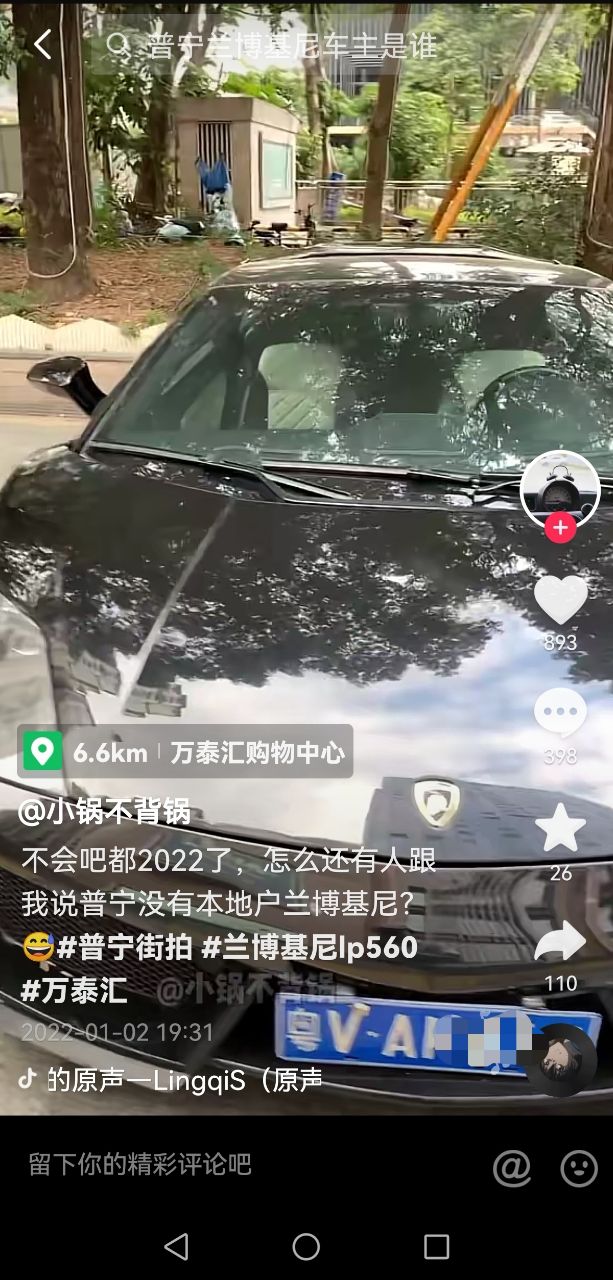The height and width of the screenshot is (1280, 613).
Task: Tap the @ mention icon
Action: click(512, 1166)
